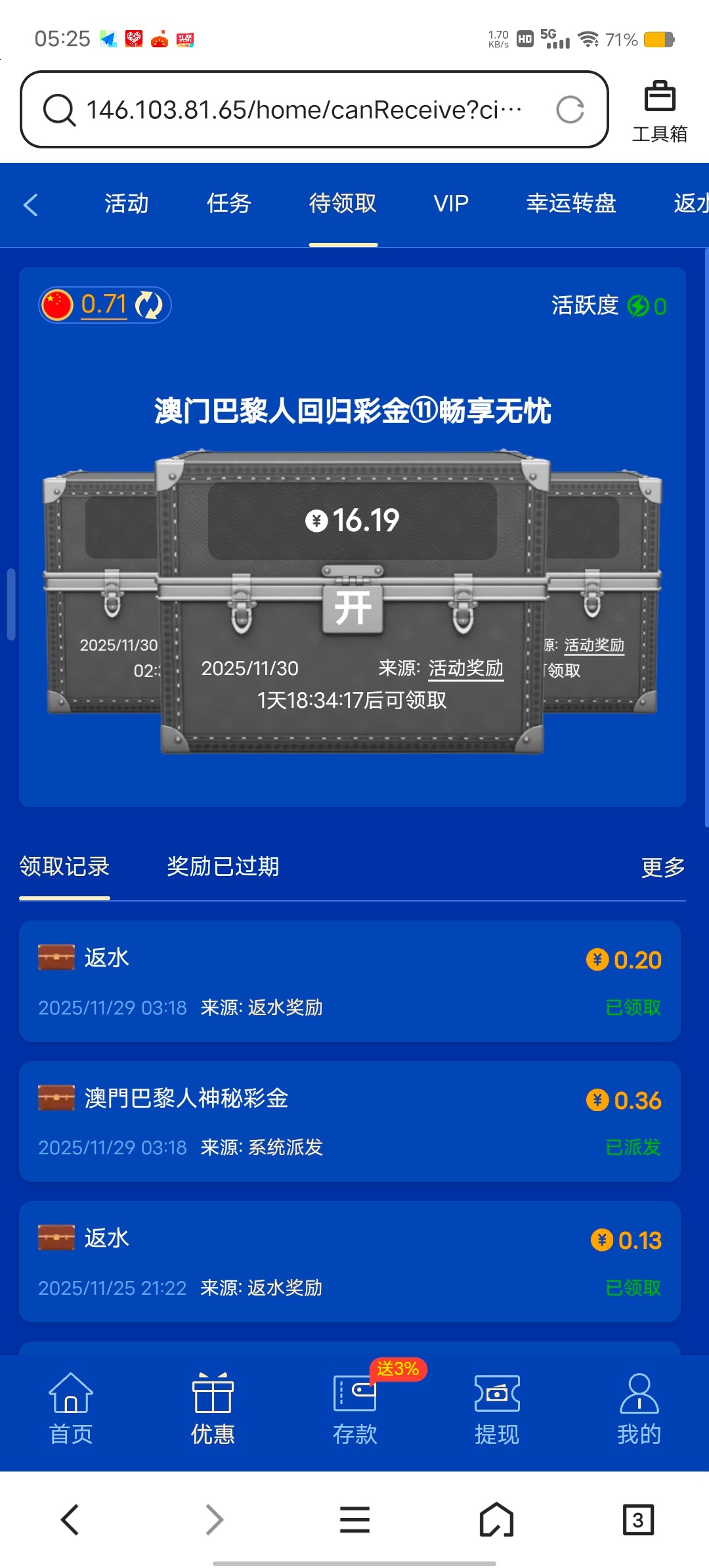Collapse the page with the back chevron
709x1568 pixels.
pyautogui.click(x=30, y=205)
